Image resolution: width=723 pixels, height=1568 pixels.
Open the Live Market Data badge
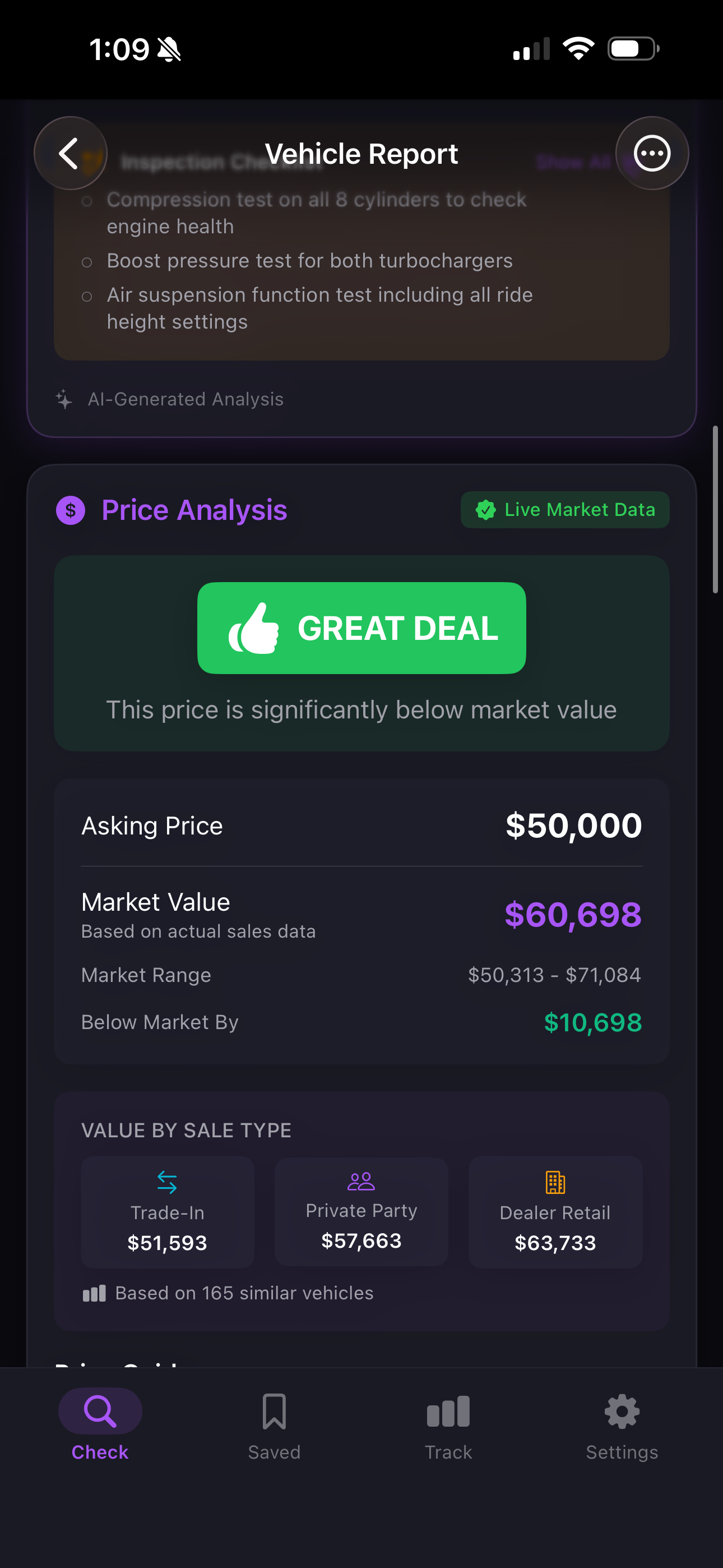tap(564, 510)
